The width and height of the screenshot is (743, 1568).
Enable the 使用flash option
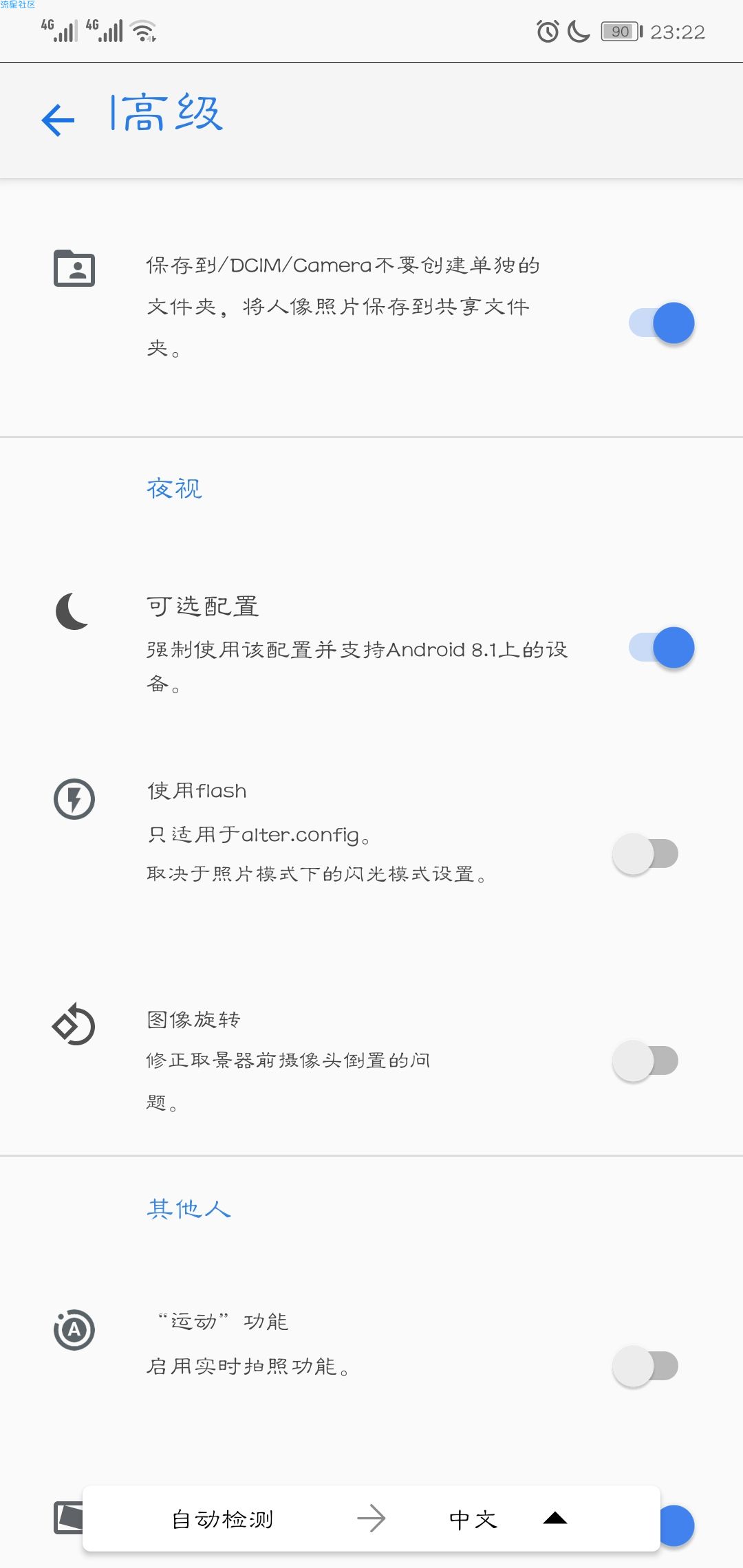(x=645, y=854)
